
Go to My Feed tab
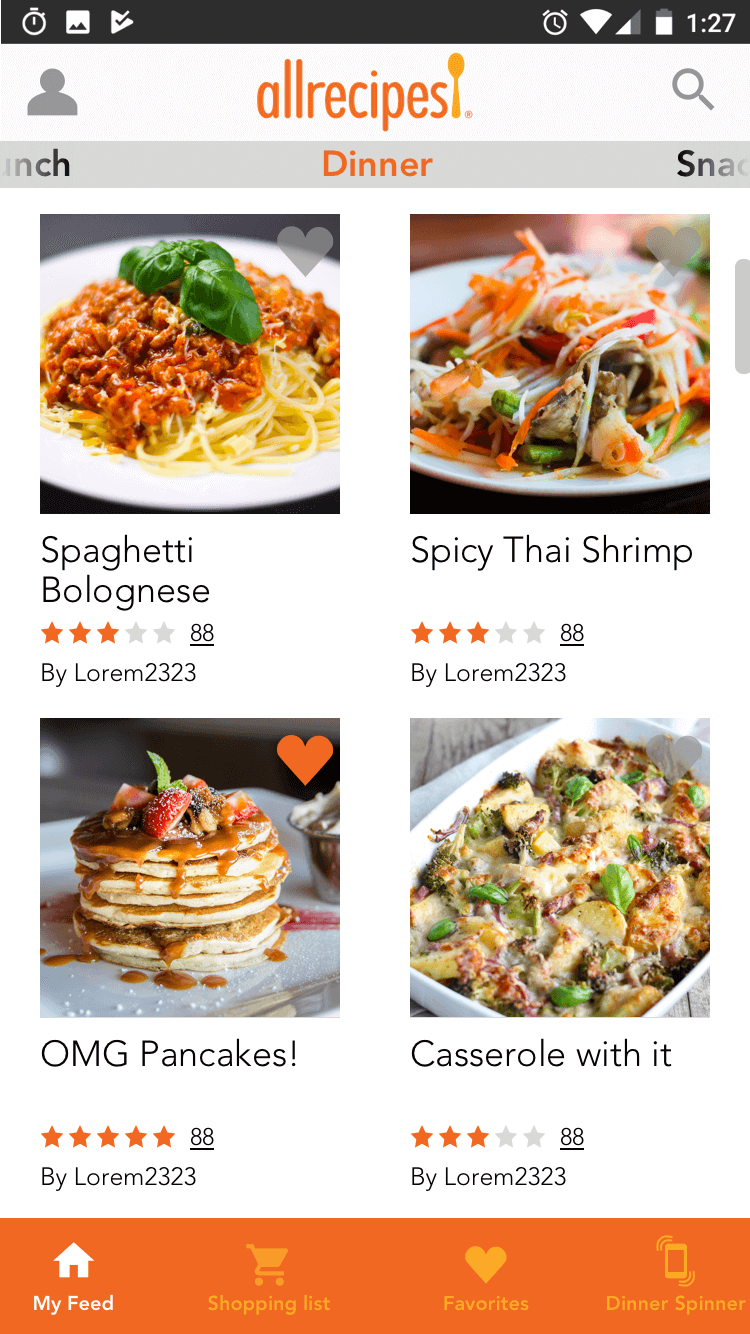point(73,1277)
